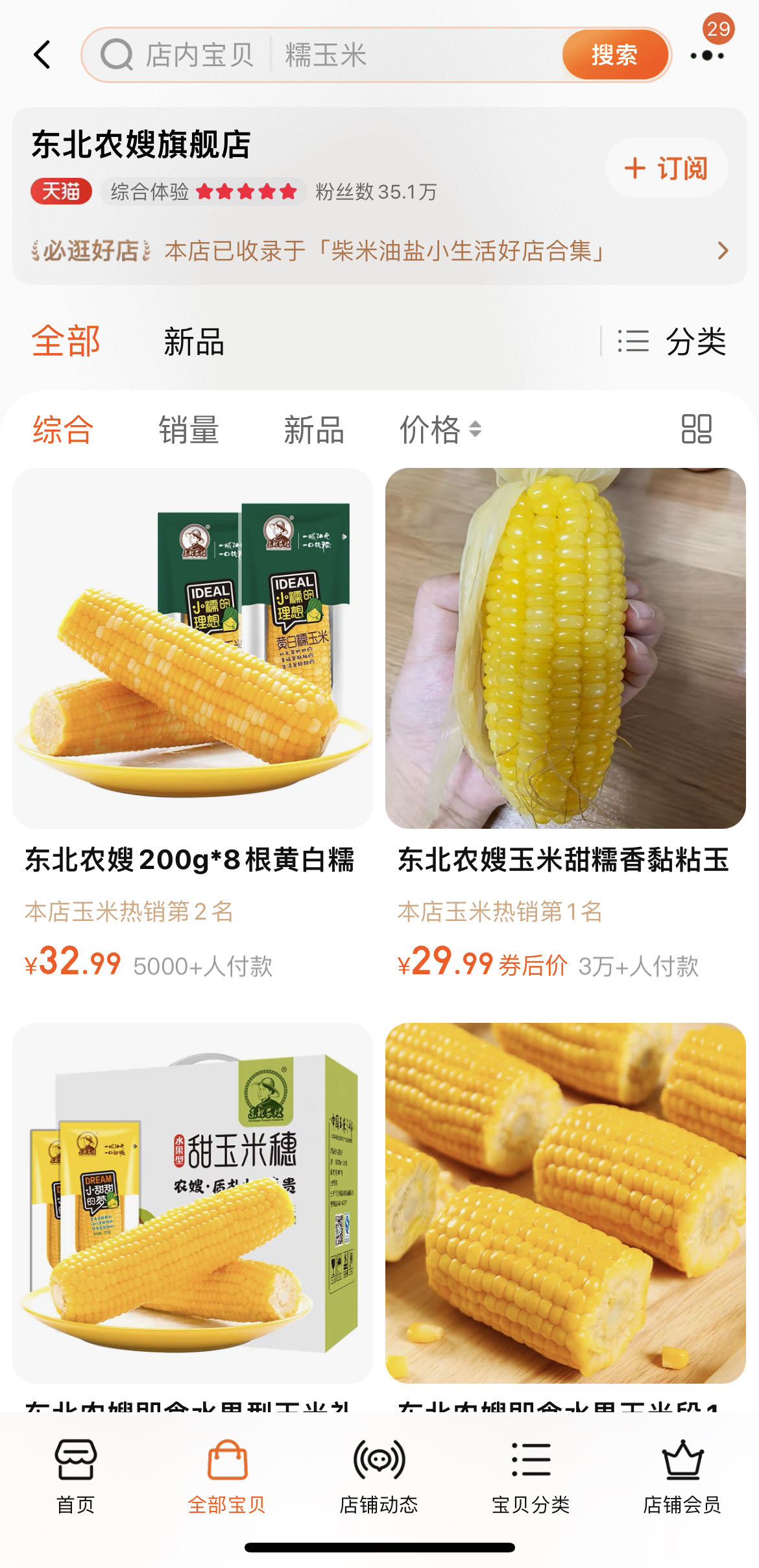Open the three-dot overflow menu
This screenshot has height=1568, width=759.
706,56
